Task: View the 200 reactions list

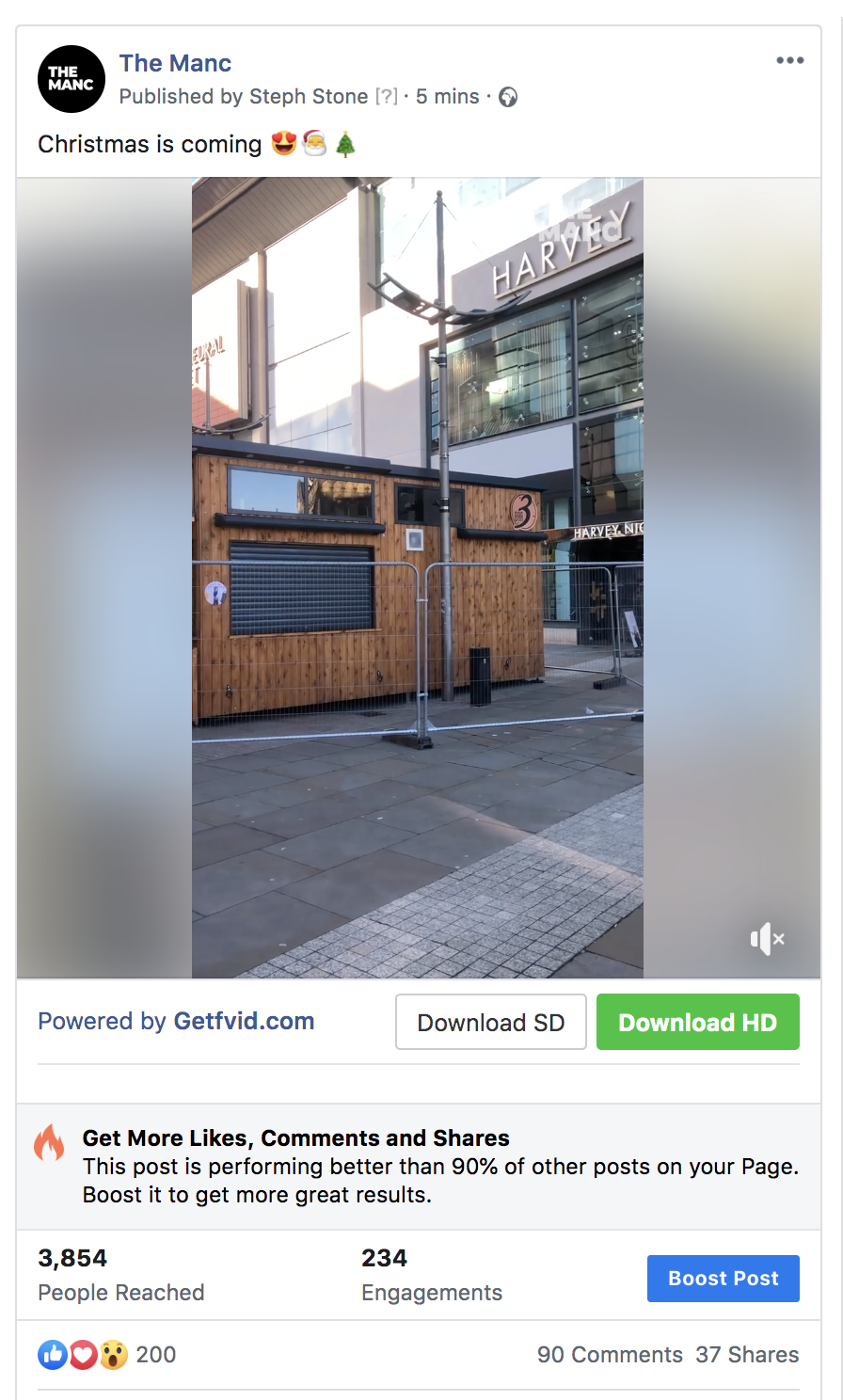Action: pos(155,1354)
